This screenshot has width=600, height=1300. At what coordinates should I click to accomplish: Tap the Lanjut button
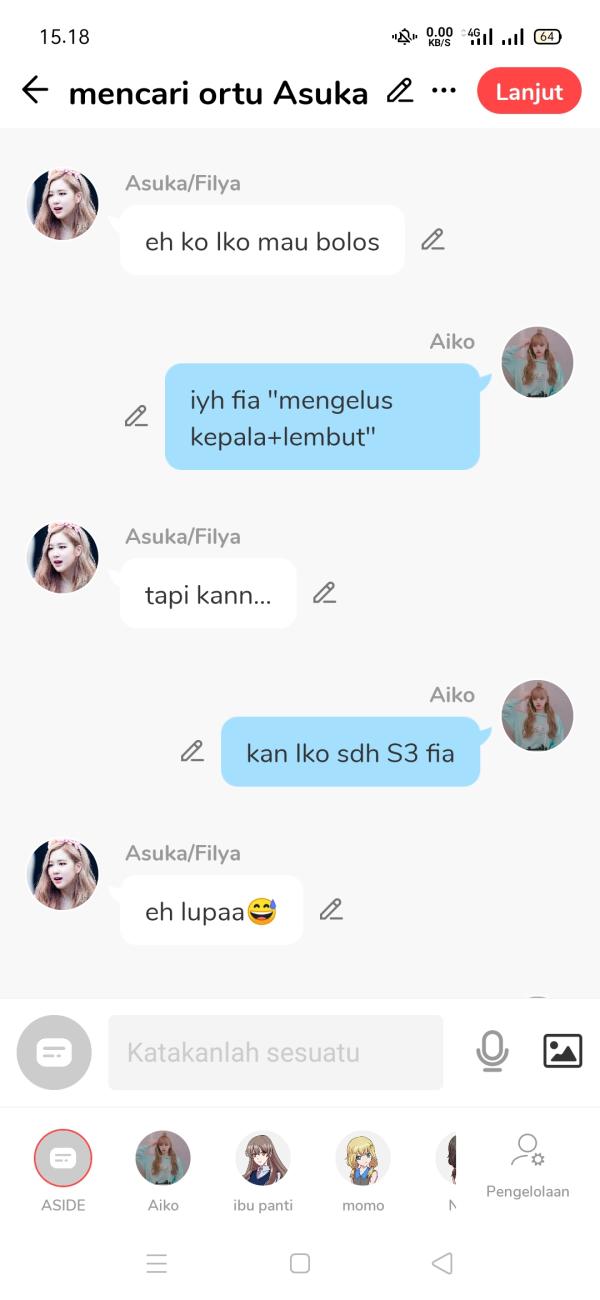coord(529,91)
